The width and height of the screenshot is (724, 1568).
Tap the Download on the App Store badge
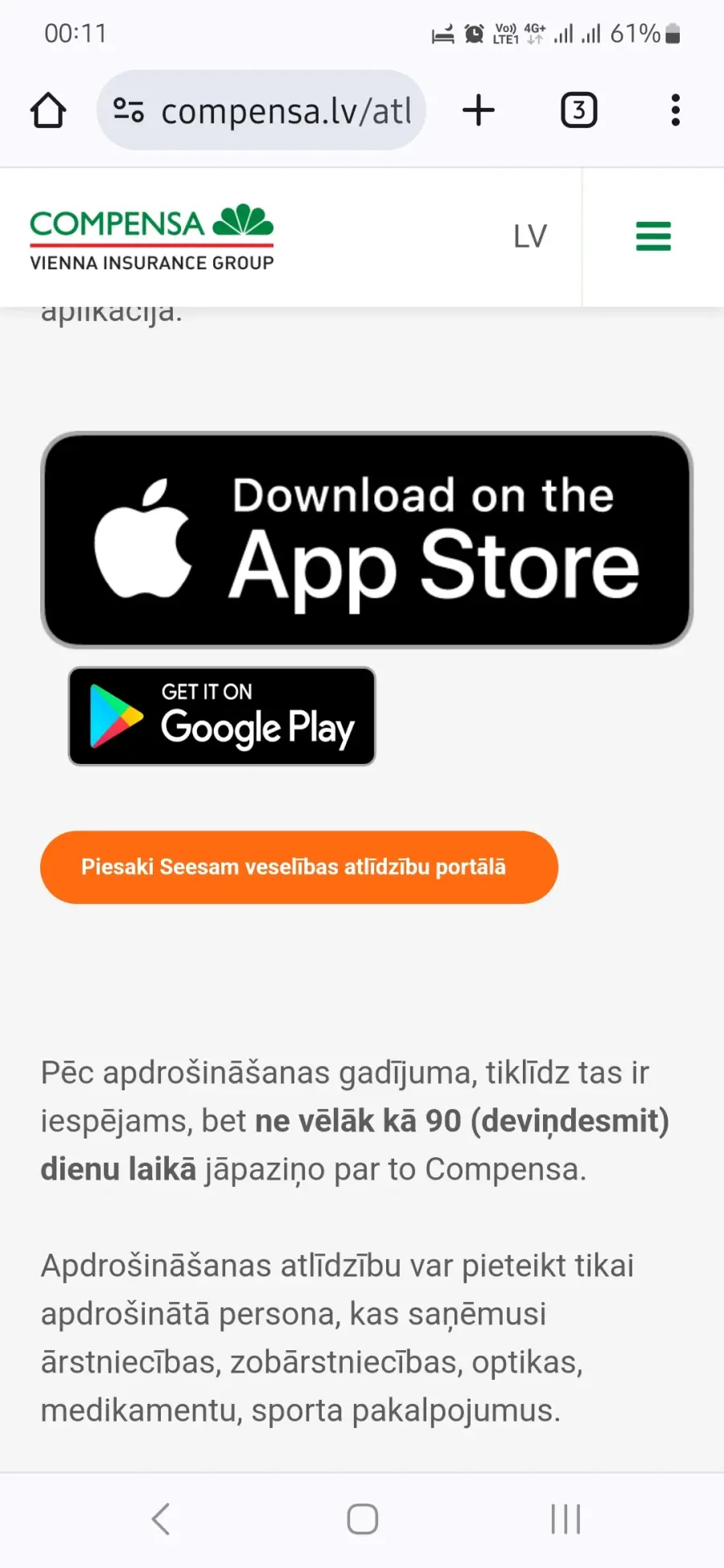(367, 540)
